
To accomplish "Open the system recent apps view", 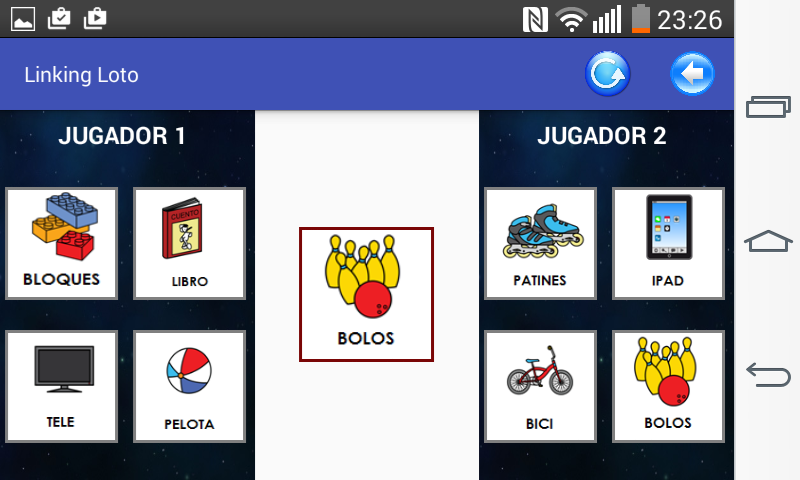I will coord(768,106).
